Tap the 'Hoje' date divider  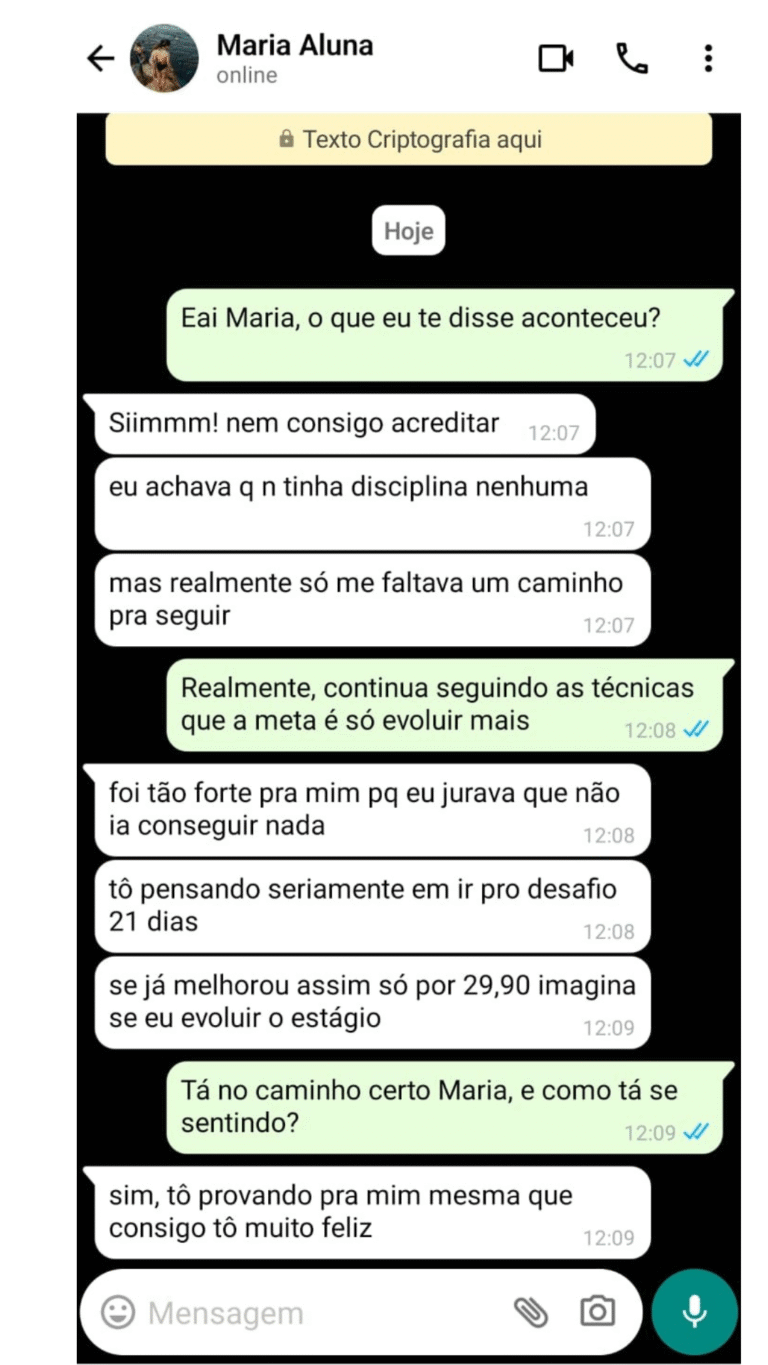pyautogui.click(x=408, y=230)
